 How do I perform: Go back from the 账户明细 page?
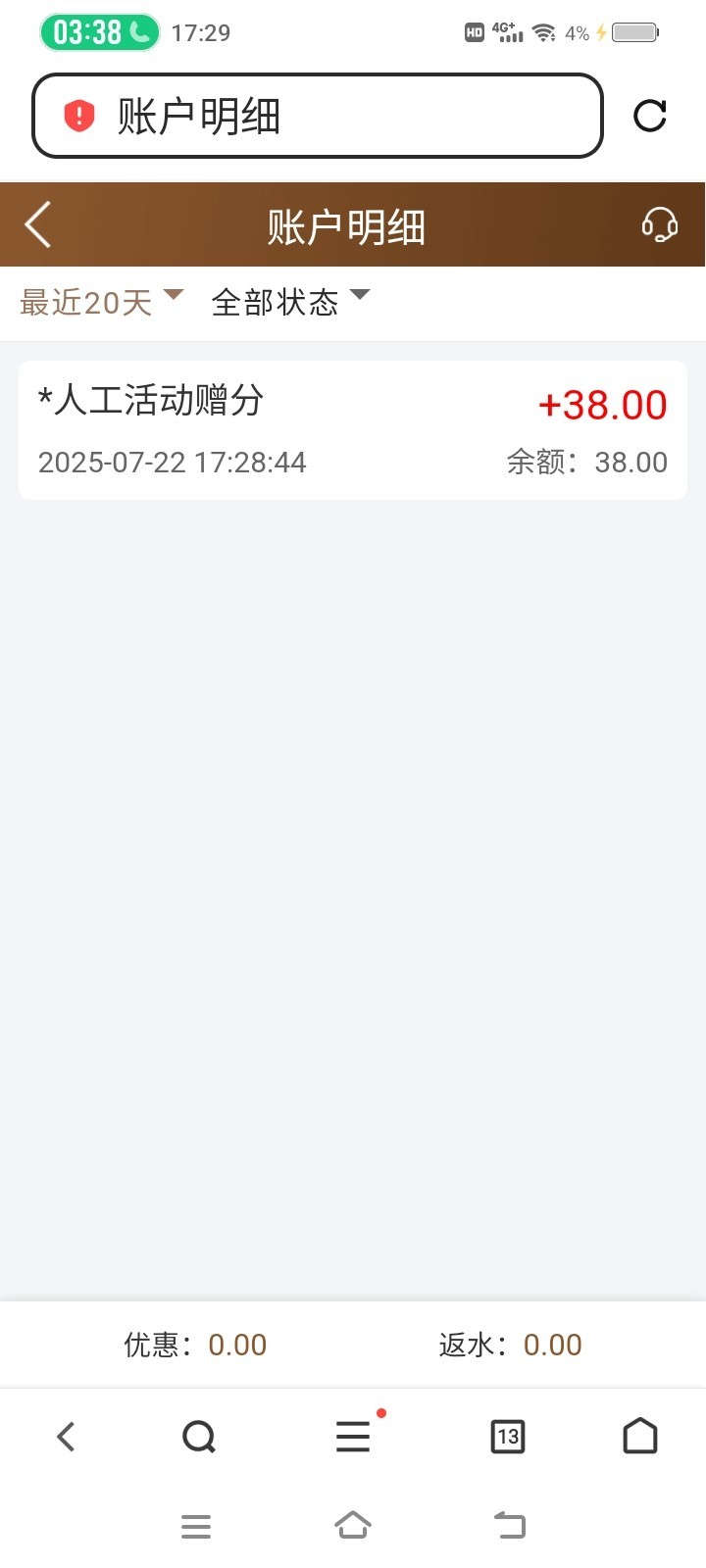click(38, 225)
